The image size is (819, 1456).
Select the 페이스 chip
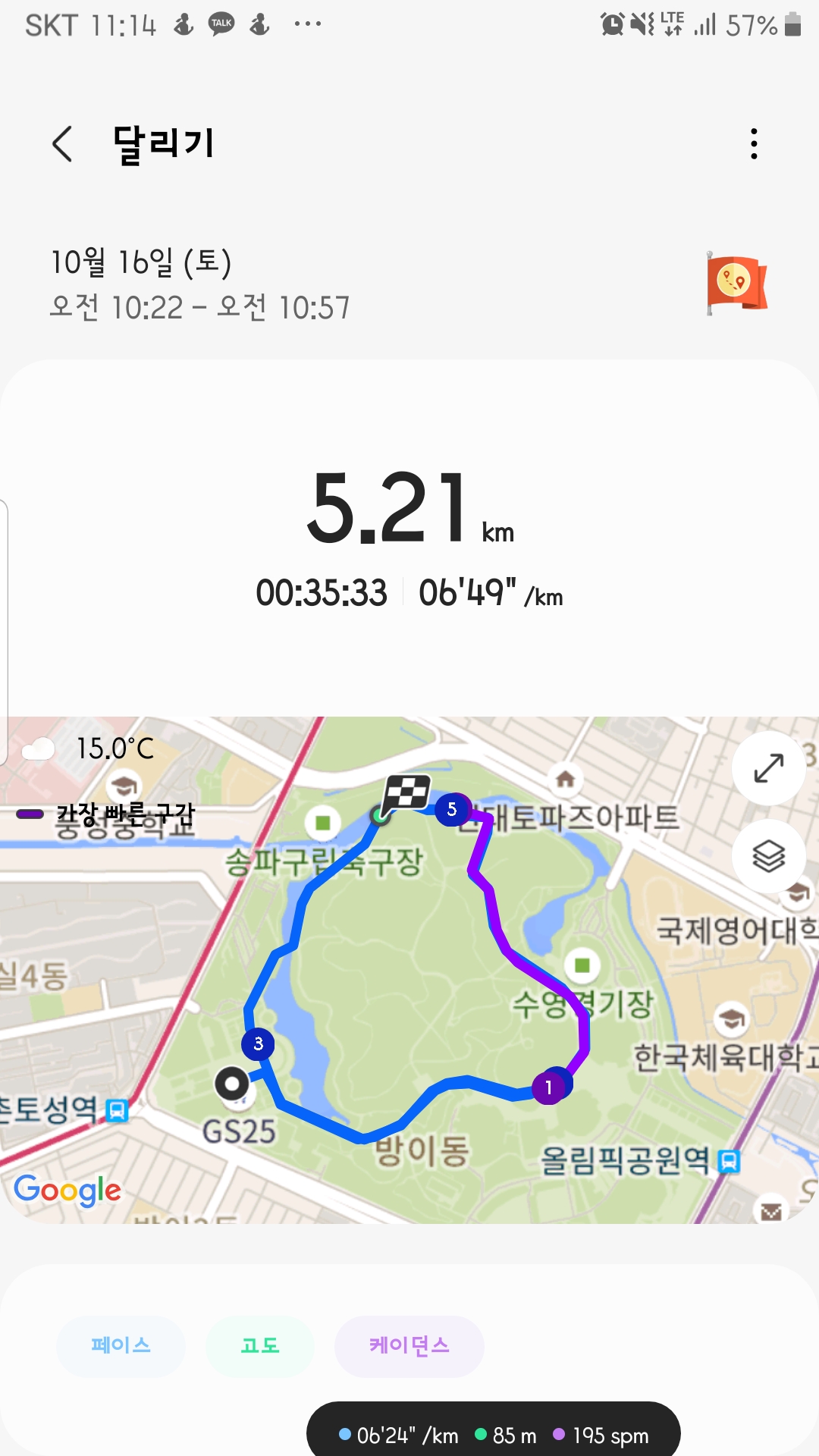tap(121, 1346)
